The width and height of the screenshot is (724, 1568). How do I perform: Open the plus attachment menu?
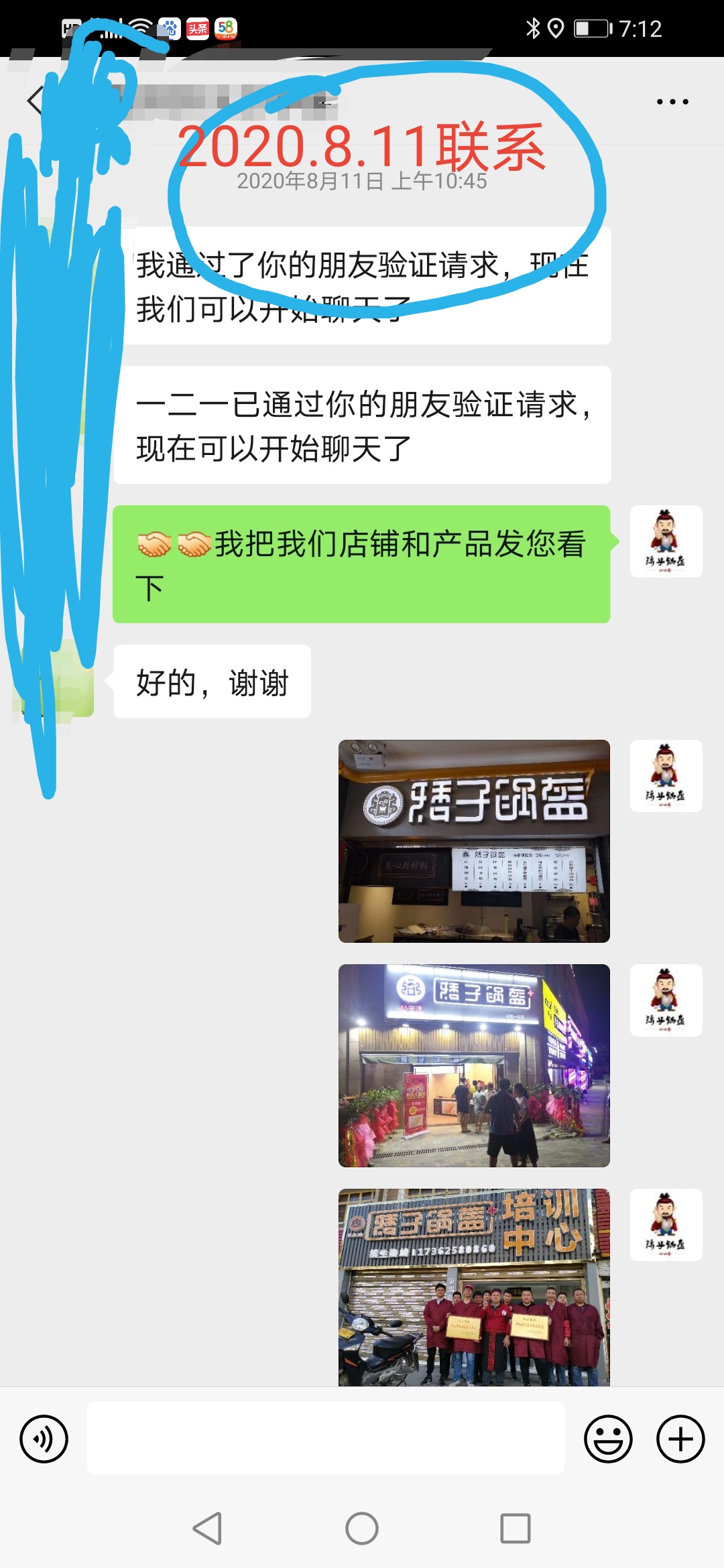point(680,1439)
